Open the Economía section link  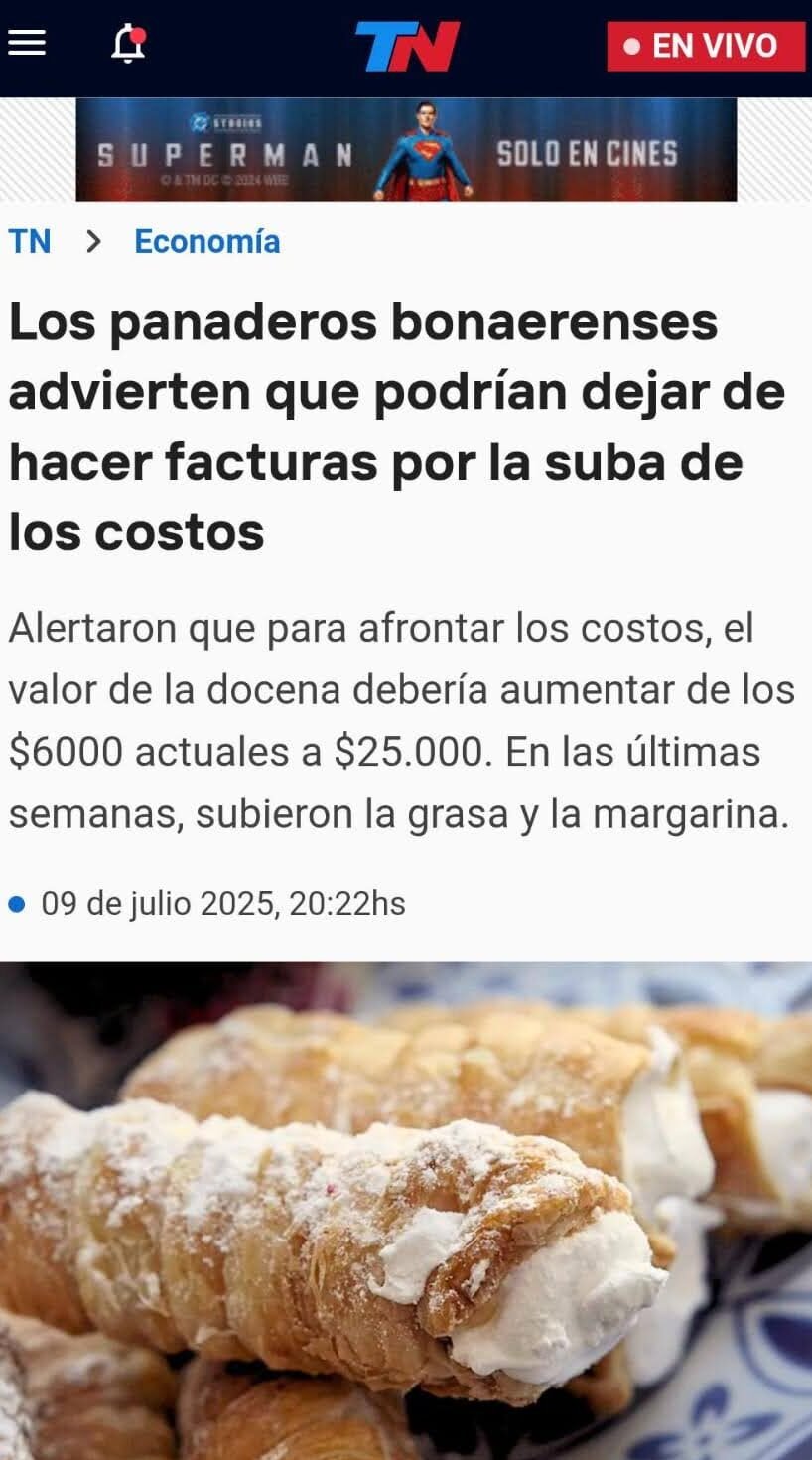click(x=206, y=241)
